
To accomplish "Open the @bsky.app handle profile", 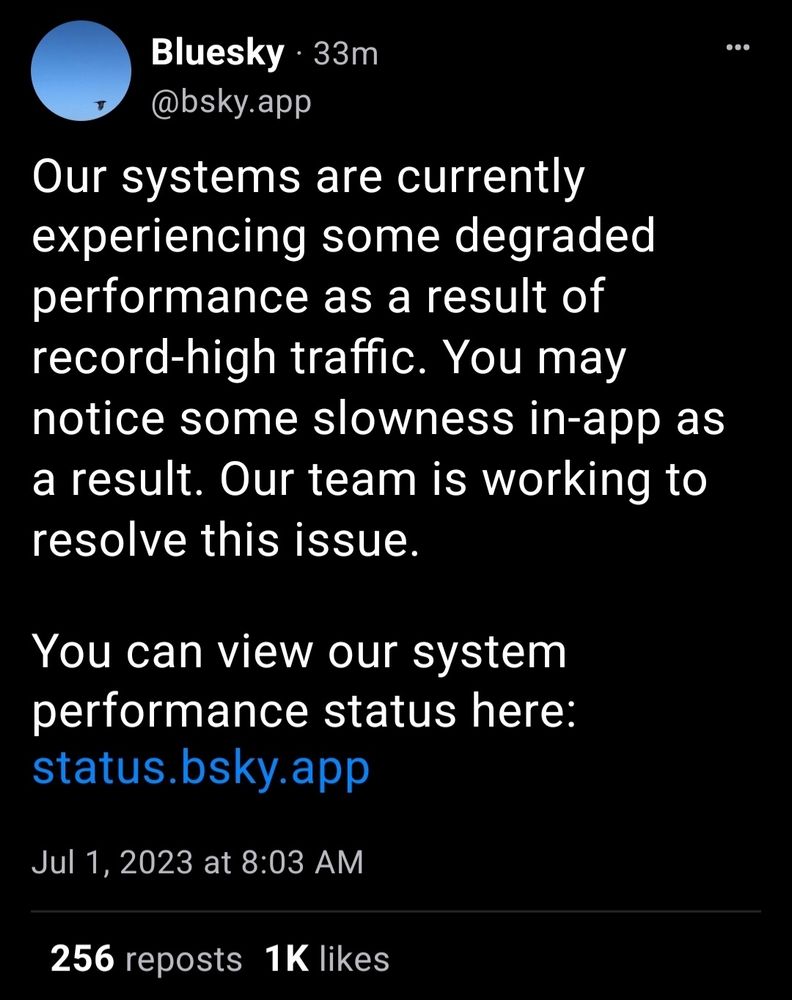I will click(231, 102).
